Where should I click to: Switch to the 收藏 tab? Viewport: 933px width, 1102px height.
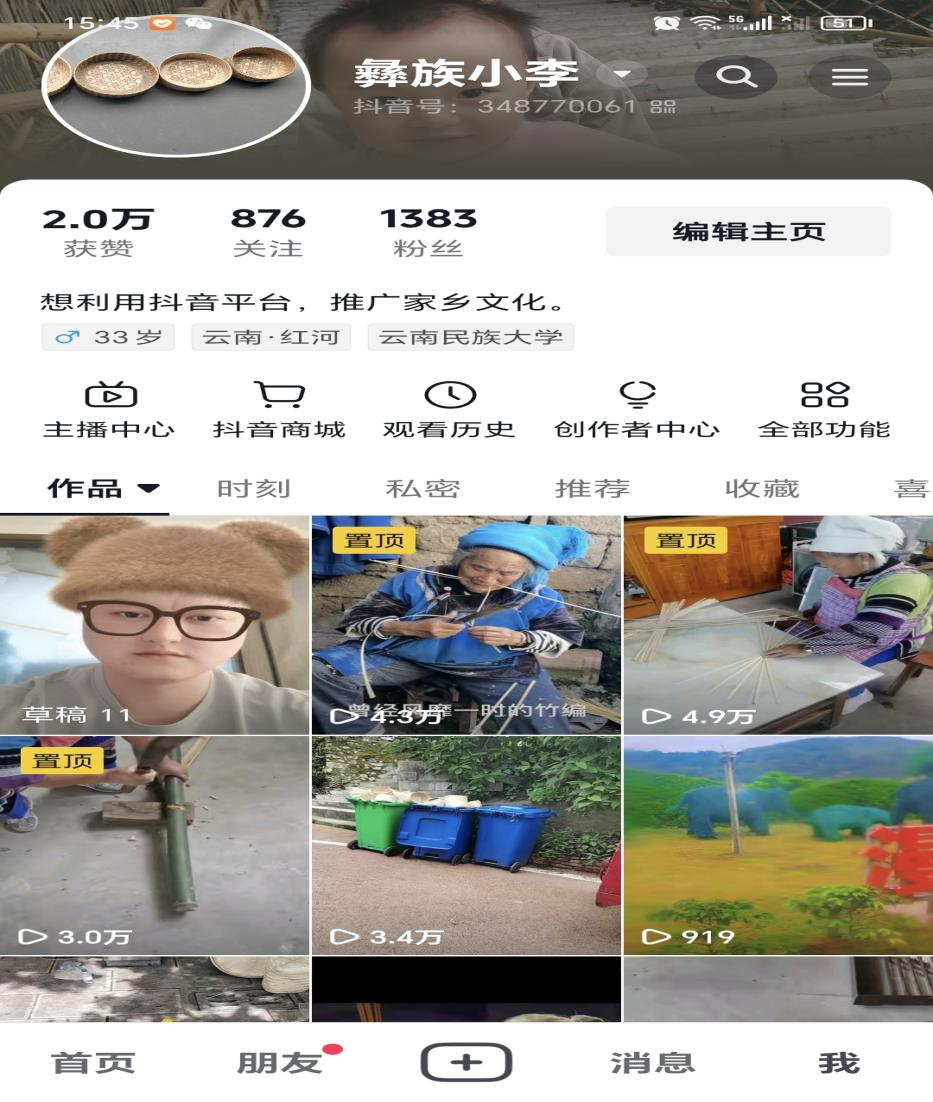pos(762,488)
